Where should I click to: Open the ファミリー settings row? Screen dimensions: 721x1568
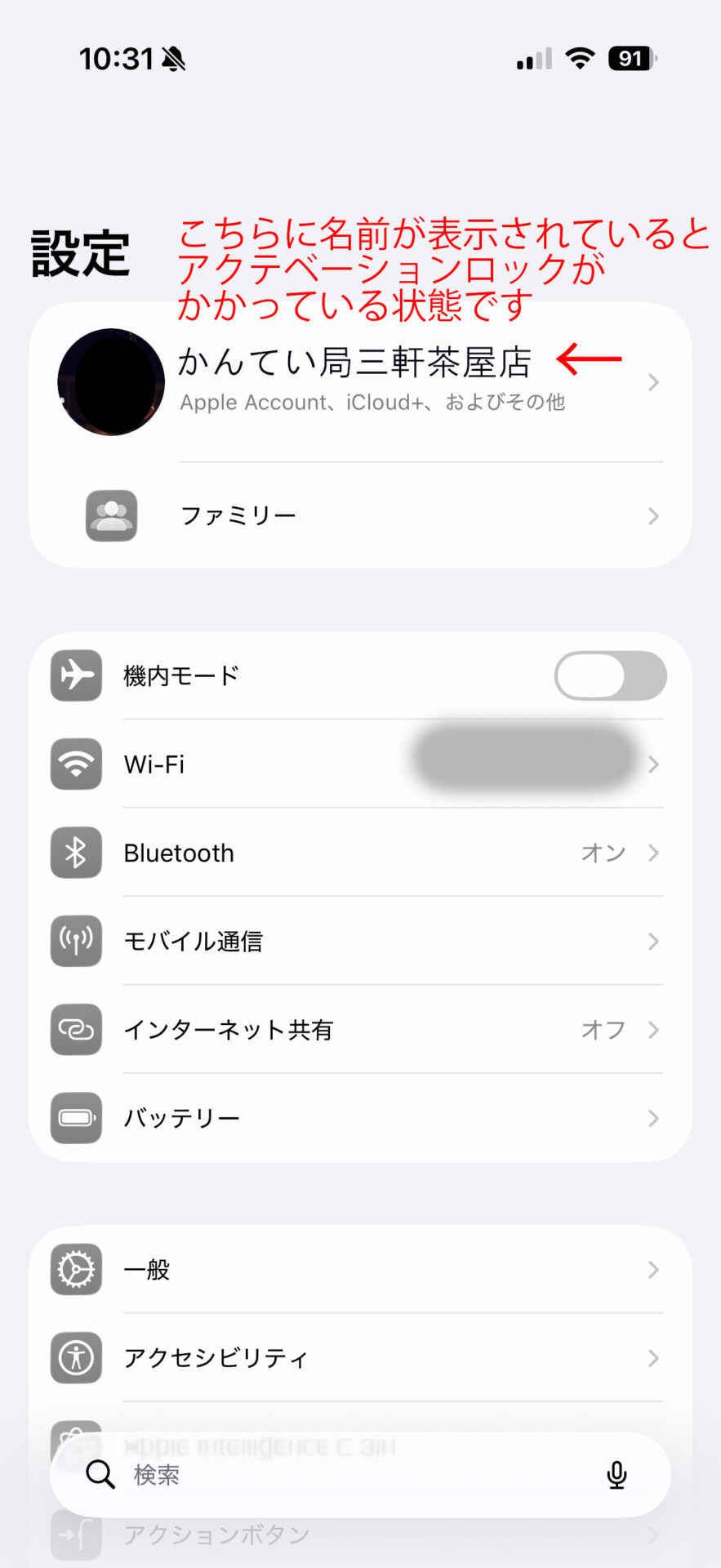coord(360,516)
